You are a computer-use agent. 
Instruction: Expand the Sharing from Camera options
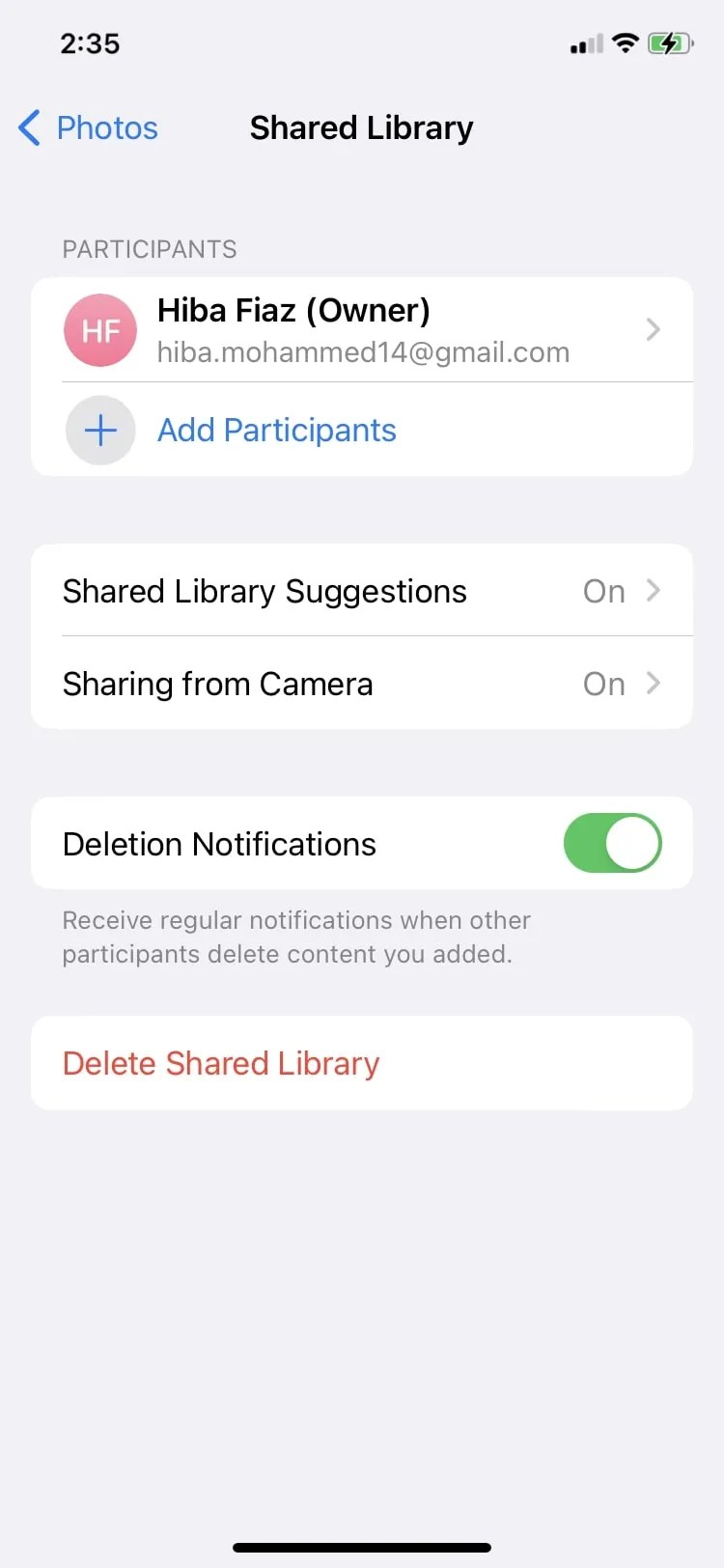pos(362,684)
